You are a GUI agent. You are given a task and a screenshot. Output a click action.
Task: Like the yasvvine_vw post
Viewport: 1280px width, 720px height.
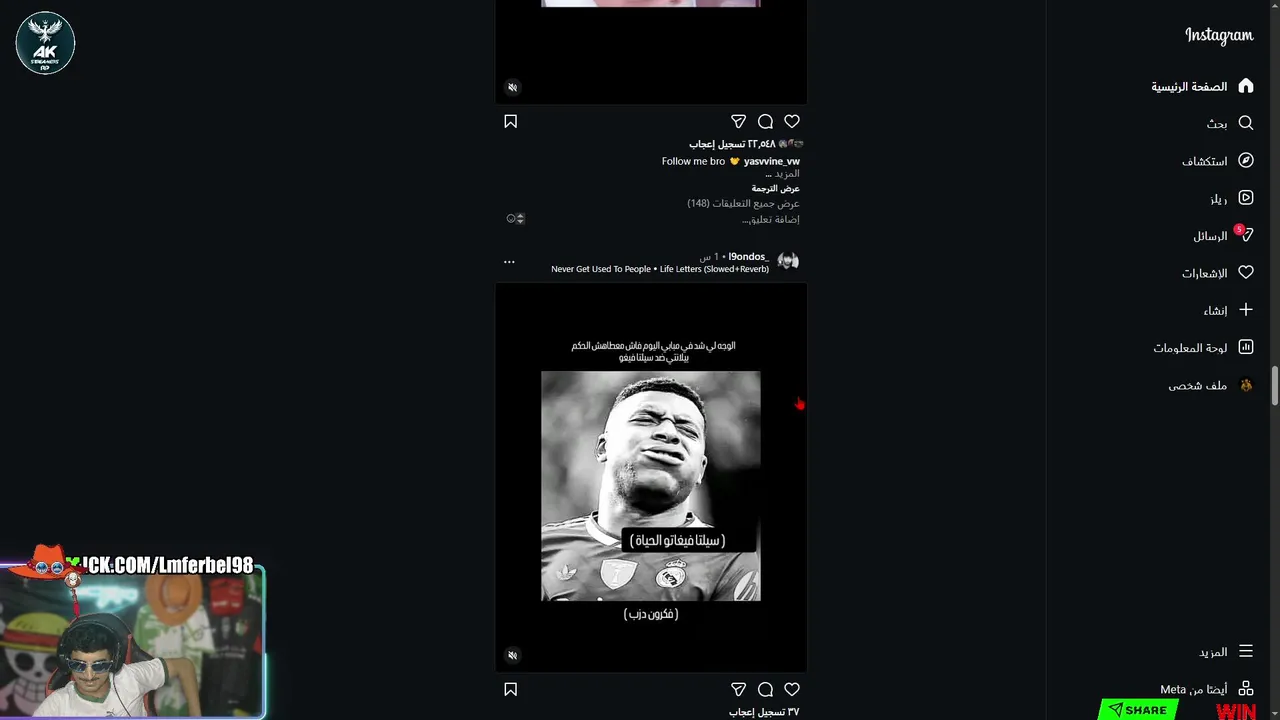pos(792,121)
